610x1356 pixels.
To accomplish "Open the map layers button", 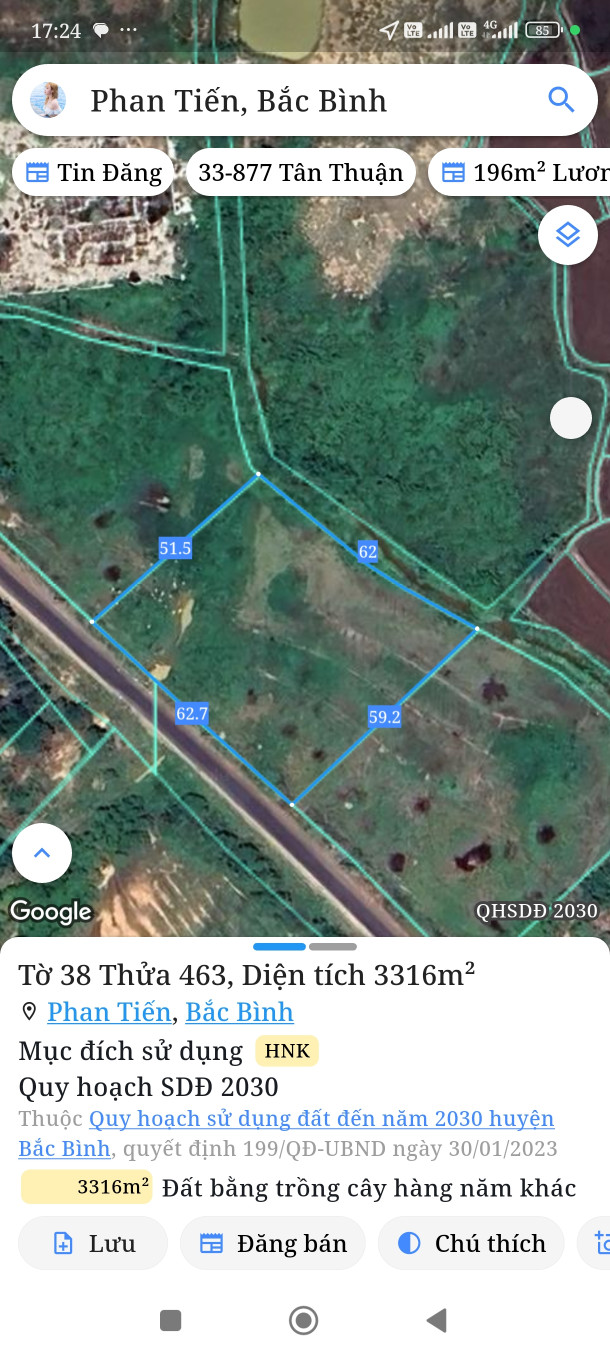I will 568,235.
